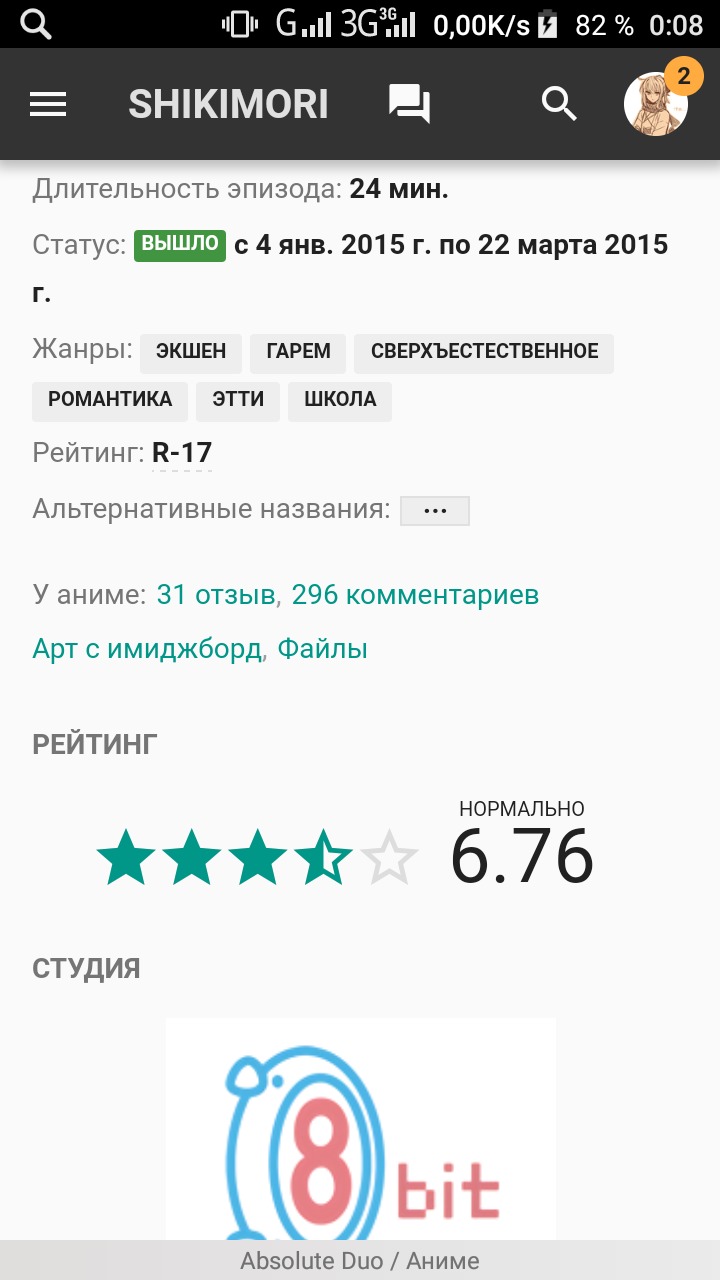Select the ЭКШЕН genre chip
Image resolution: width=720 pixels, height=1280 pixels.
point(191,352)
